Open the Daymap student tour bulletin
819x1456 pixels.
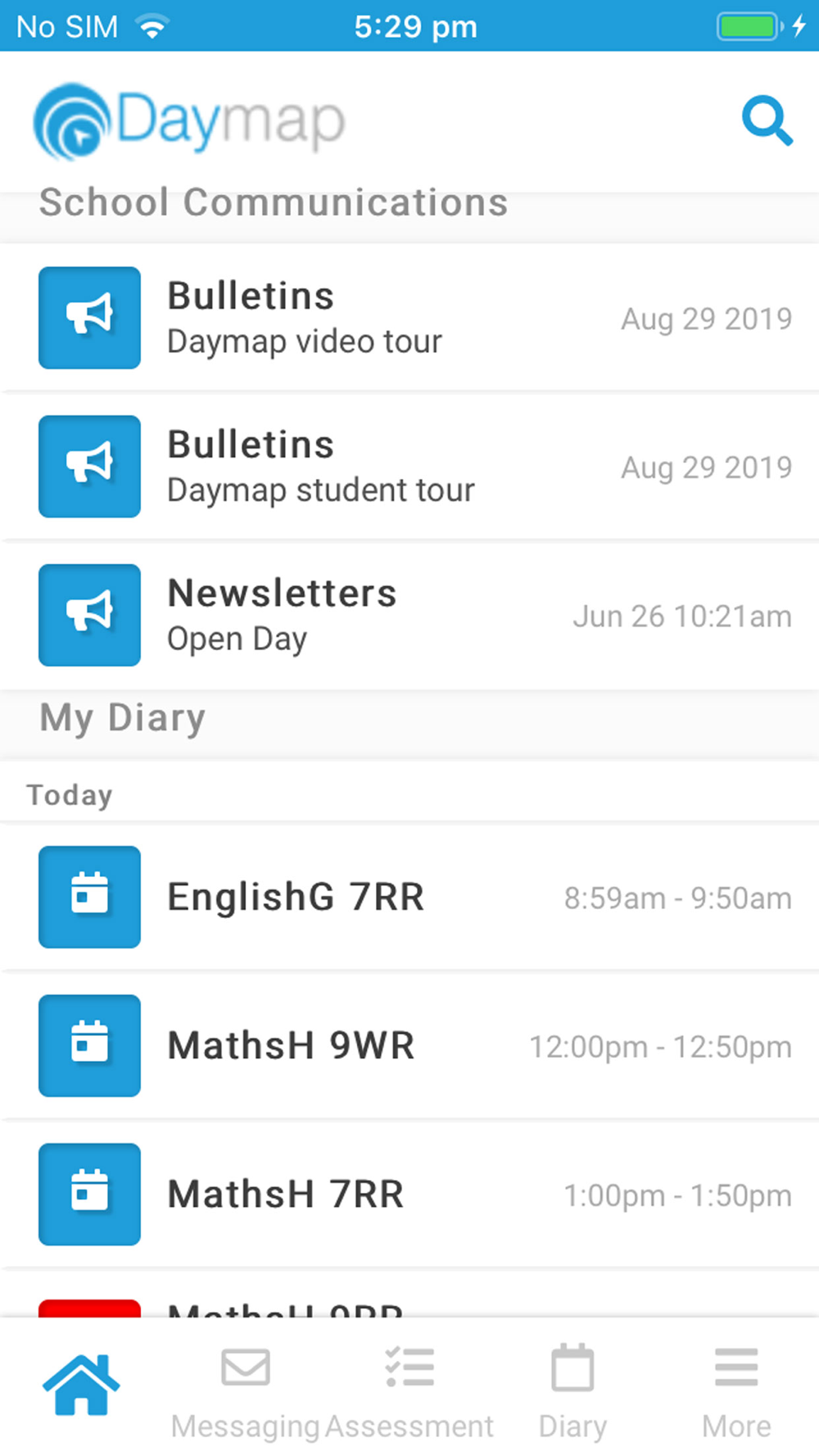click(x=409, y=467)
